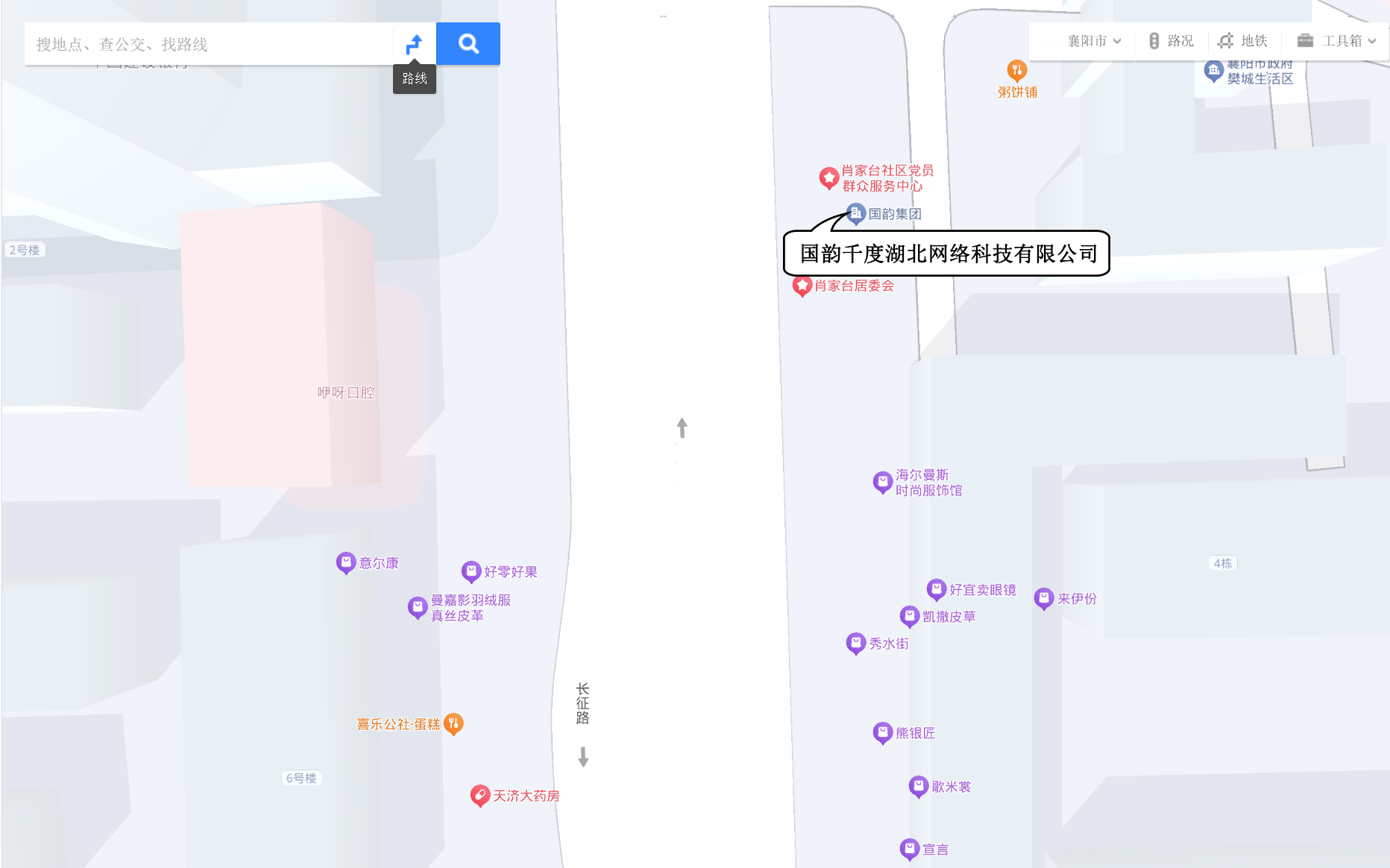Viewport: 1390px width, 868px height.
Task: Select the 国韵集团 map marker
Action: [x=855, y=213]
